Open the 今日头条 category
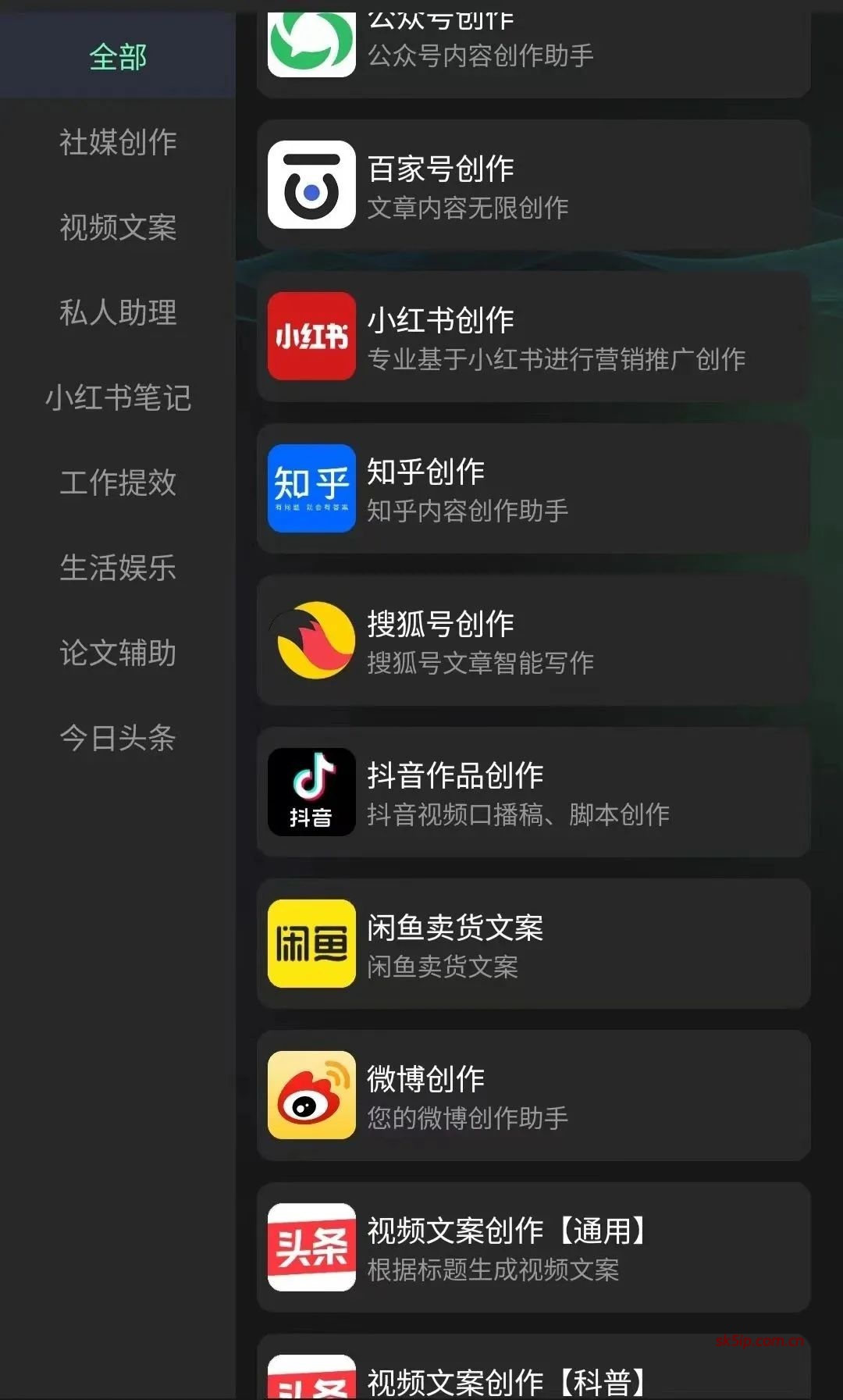Viewport: 843px width, 1400px height. tap(118, 739)
